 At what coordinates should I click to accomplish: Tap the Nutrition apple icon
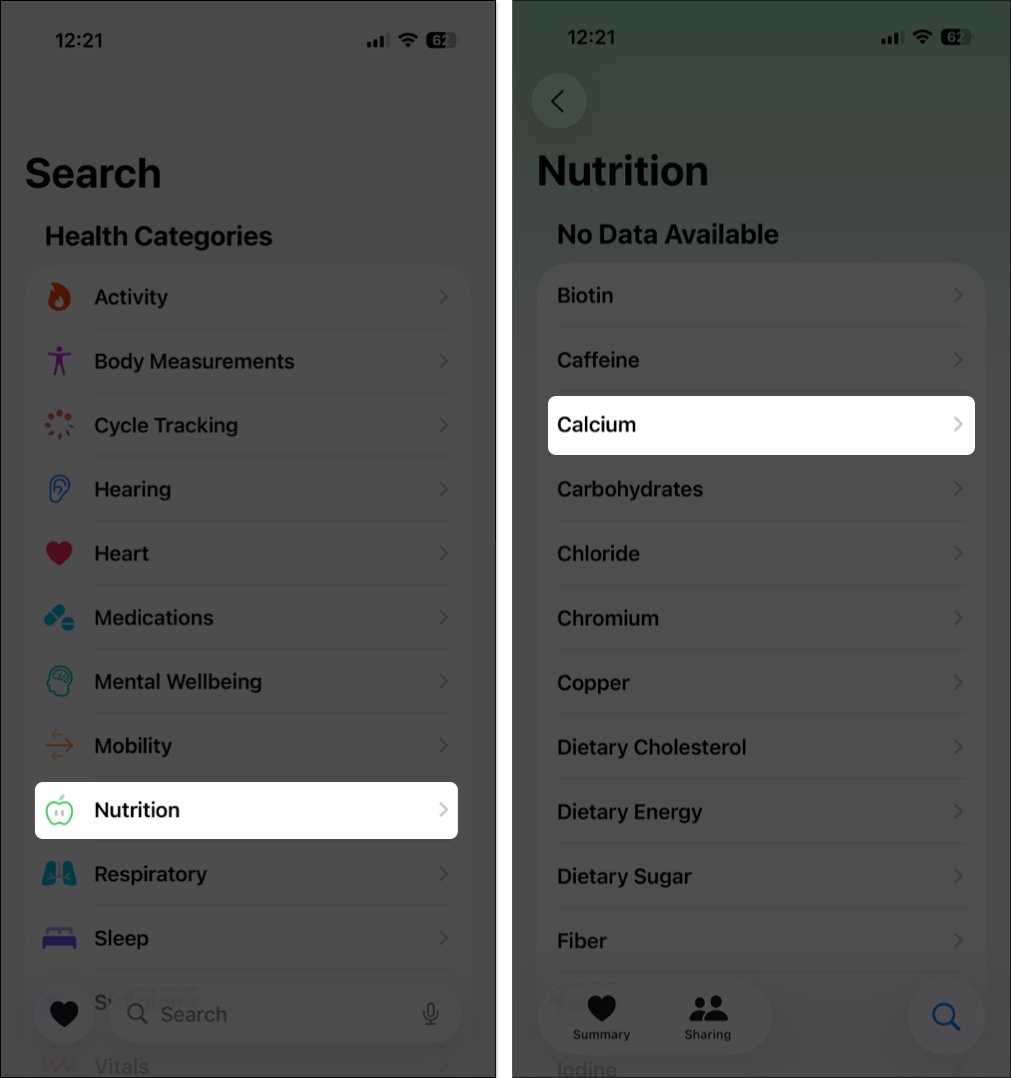click(59, 810)
